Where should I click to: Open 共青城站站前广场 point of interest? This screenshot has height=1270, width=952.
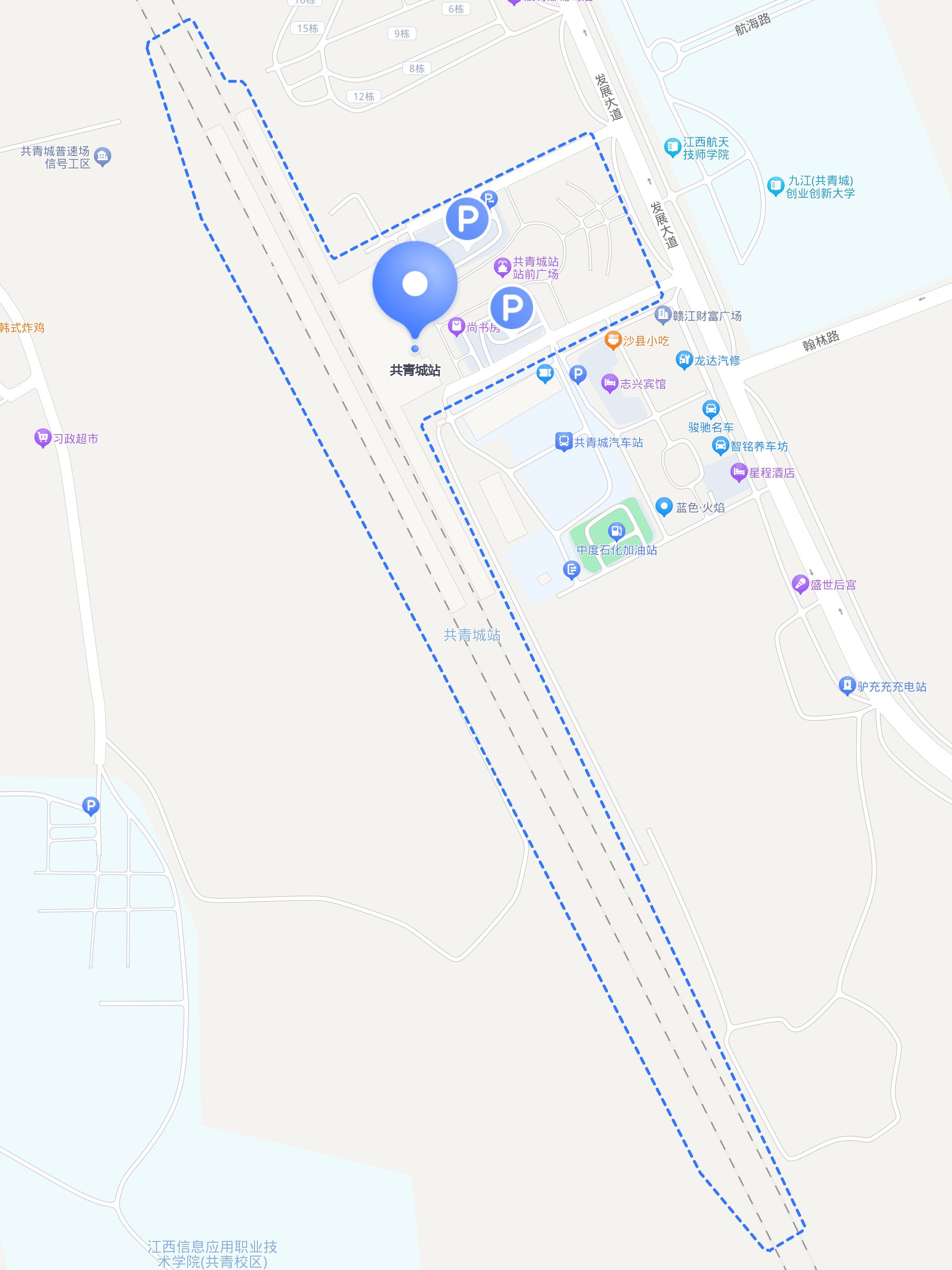(503, 267)
